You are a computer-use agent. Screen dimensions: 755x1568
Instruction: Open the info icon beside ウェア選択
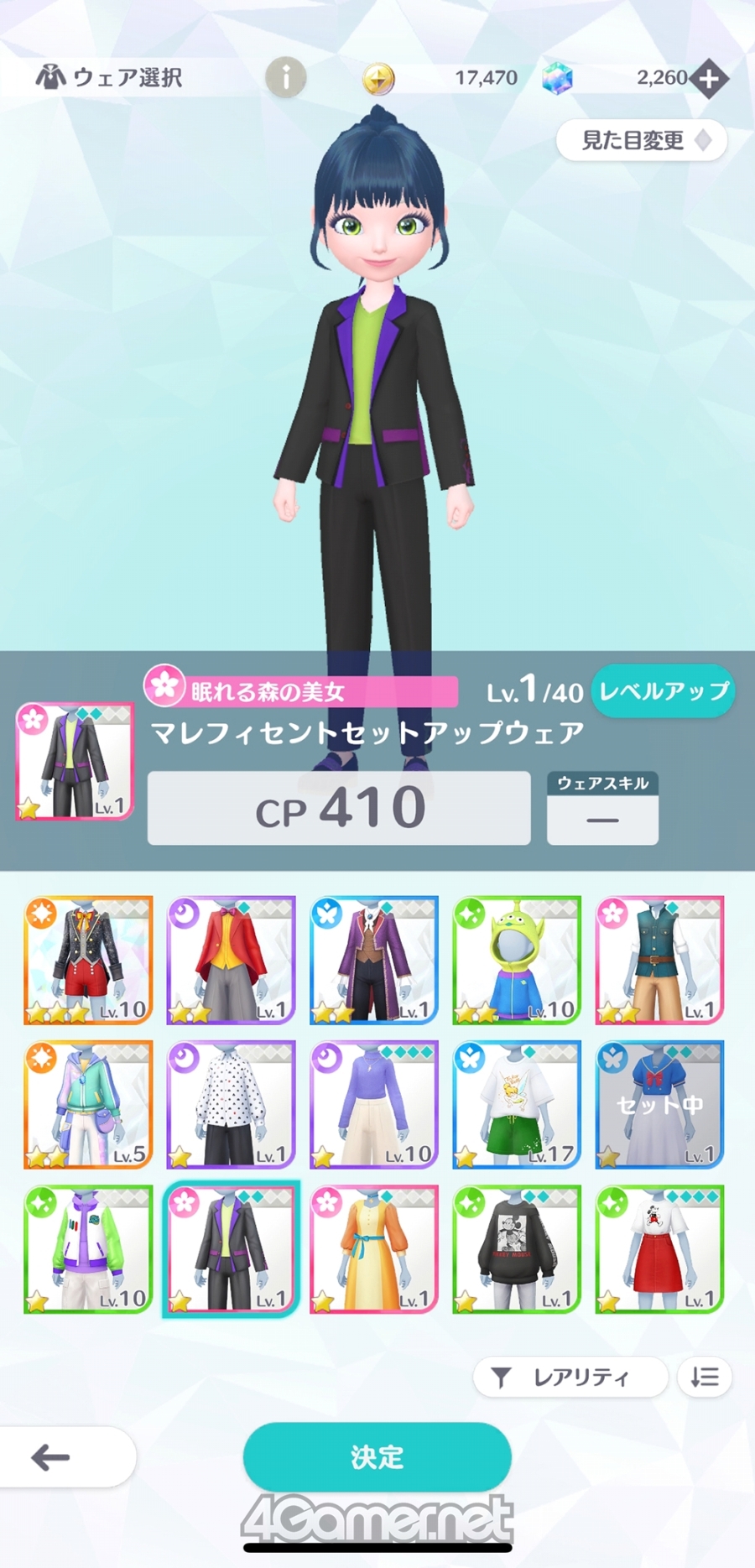(x=285, y=78)
